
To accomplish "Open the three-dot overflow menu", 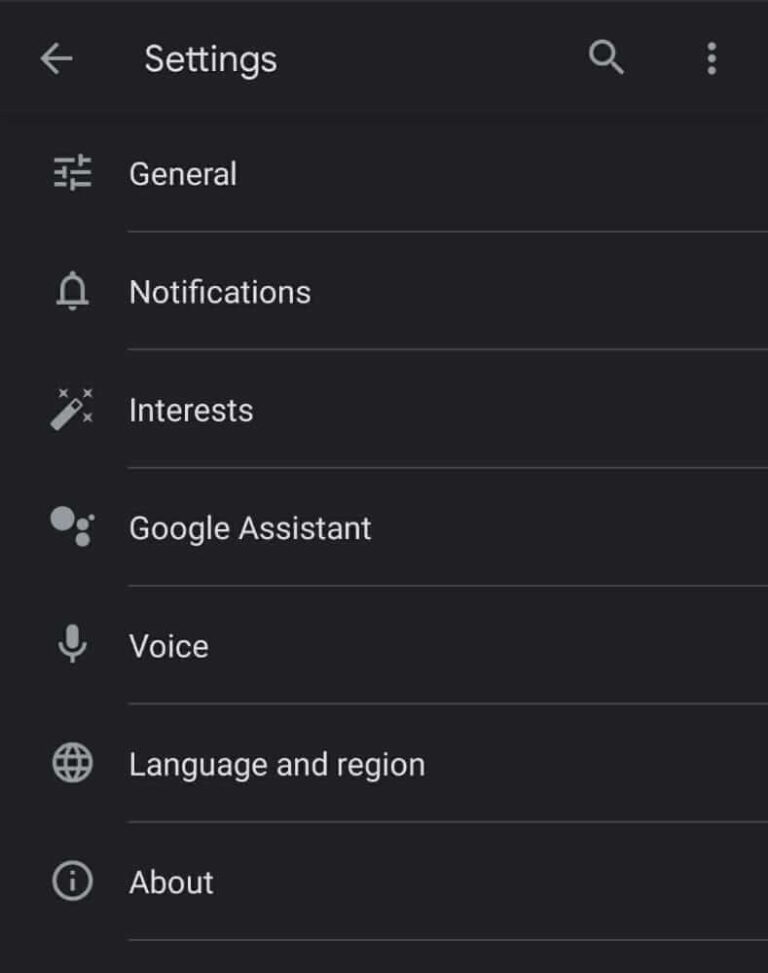I will (710, 58).
